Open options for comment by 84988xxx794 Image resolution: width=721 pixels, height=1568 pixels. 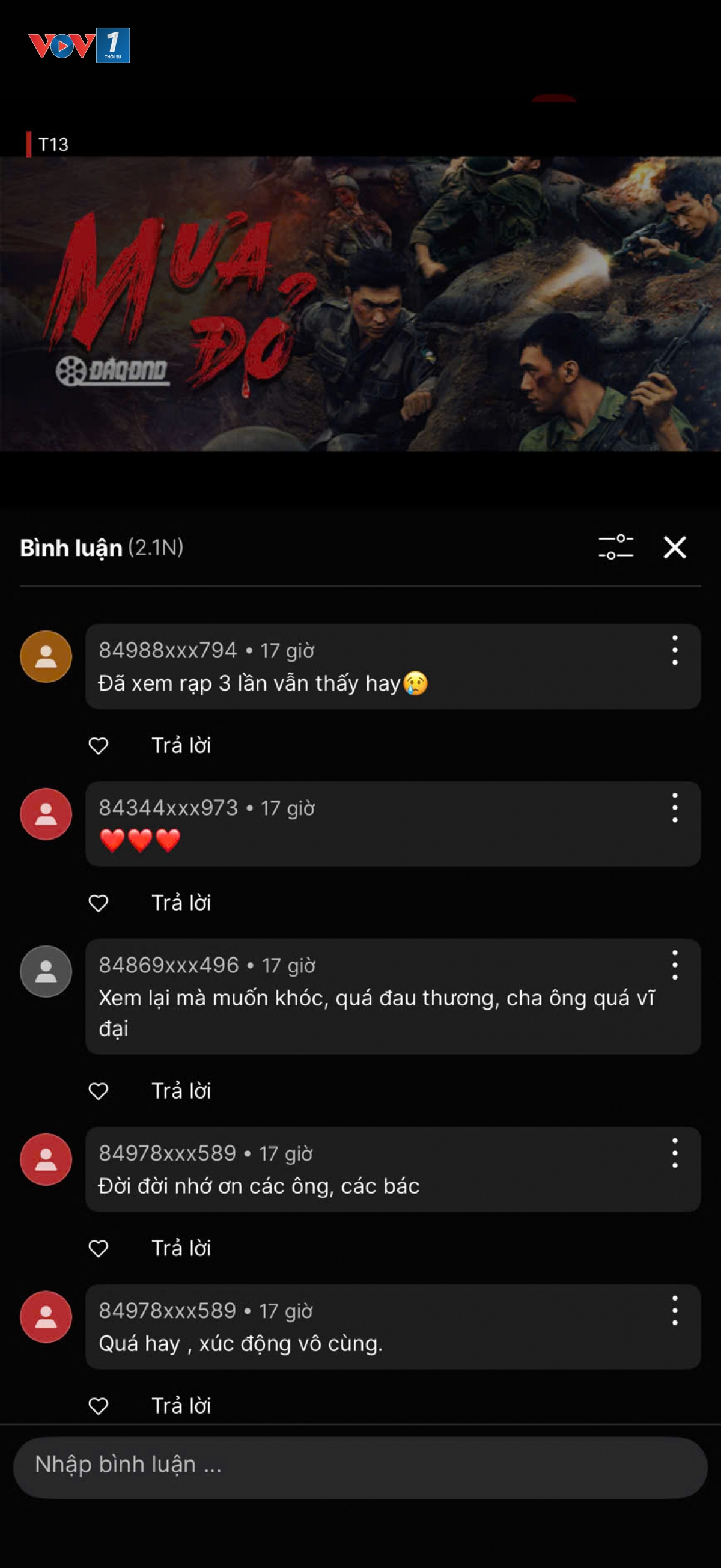pyautogui.click(x=674, y=650)
